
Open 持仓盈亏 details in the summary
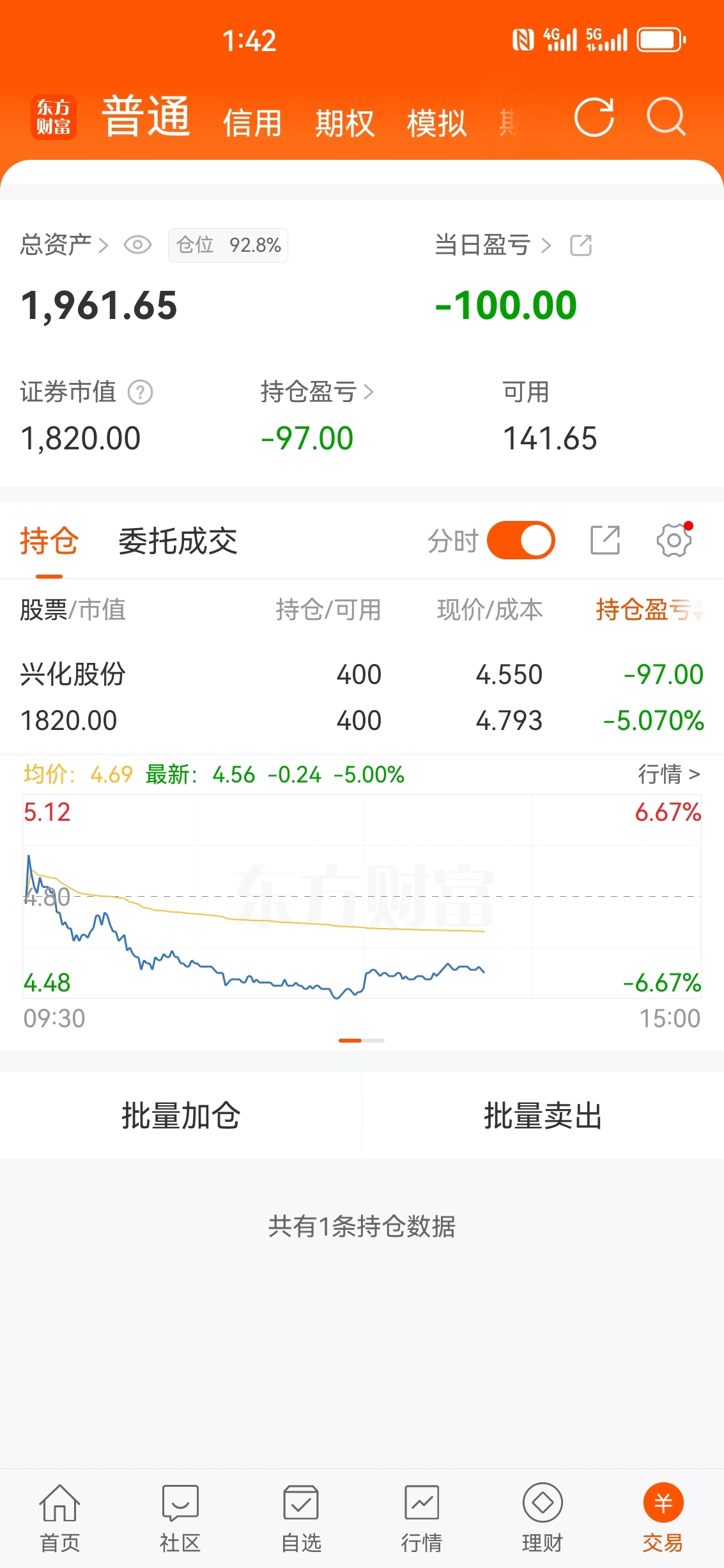tap(317, 392)
